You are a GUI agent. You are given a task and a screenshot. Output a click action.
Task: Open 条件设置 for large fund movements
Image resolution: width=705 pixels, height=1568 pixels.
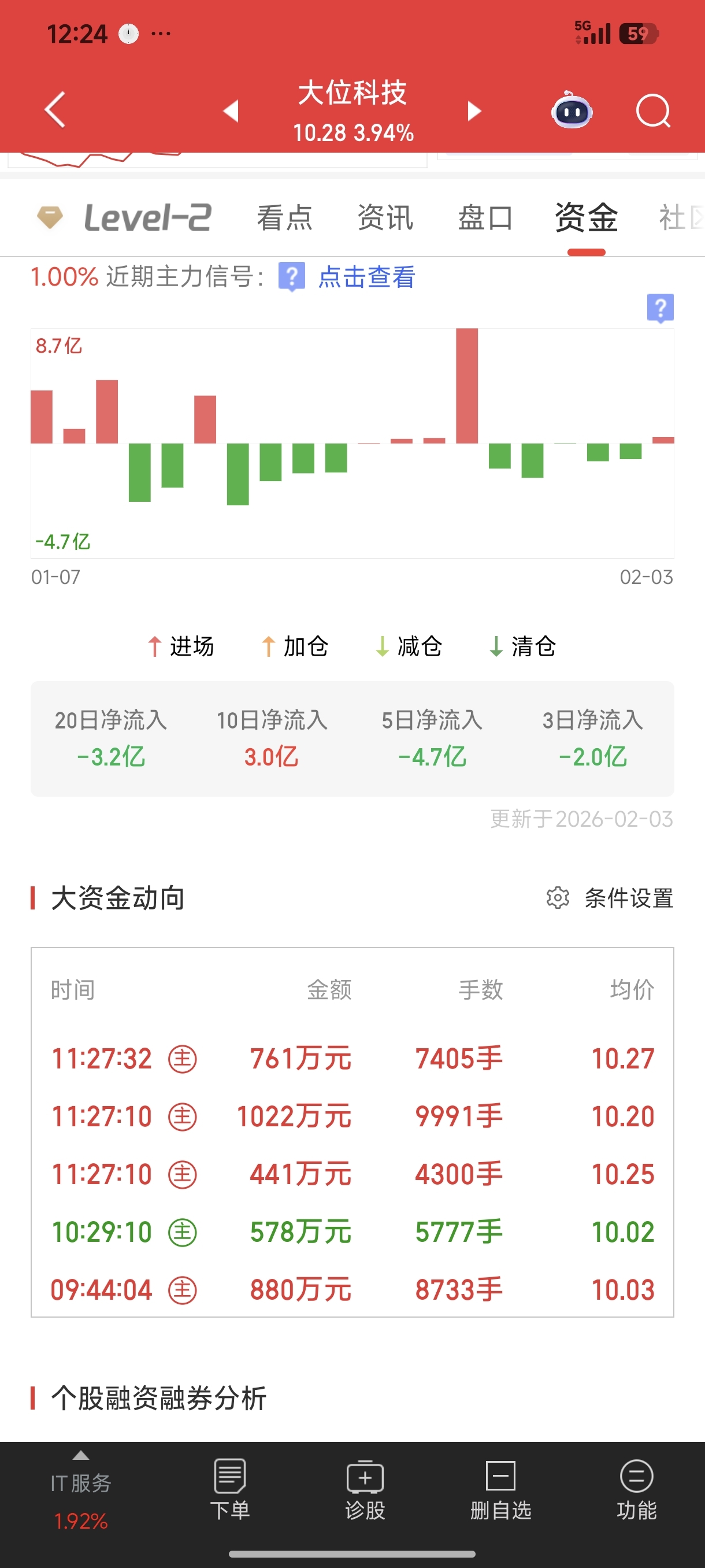610,898
